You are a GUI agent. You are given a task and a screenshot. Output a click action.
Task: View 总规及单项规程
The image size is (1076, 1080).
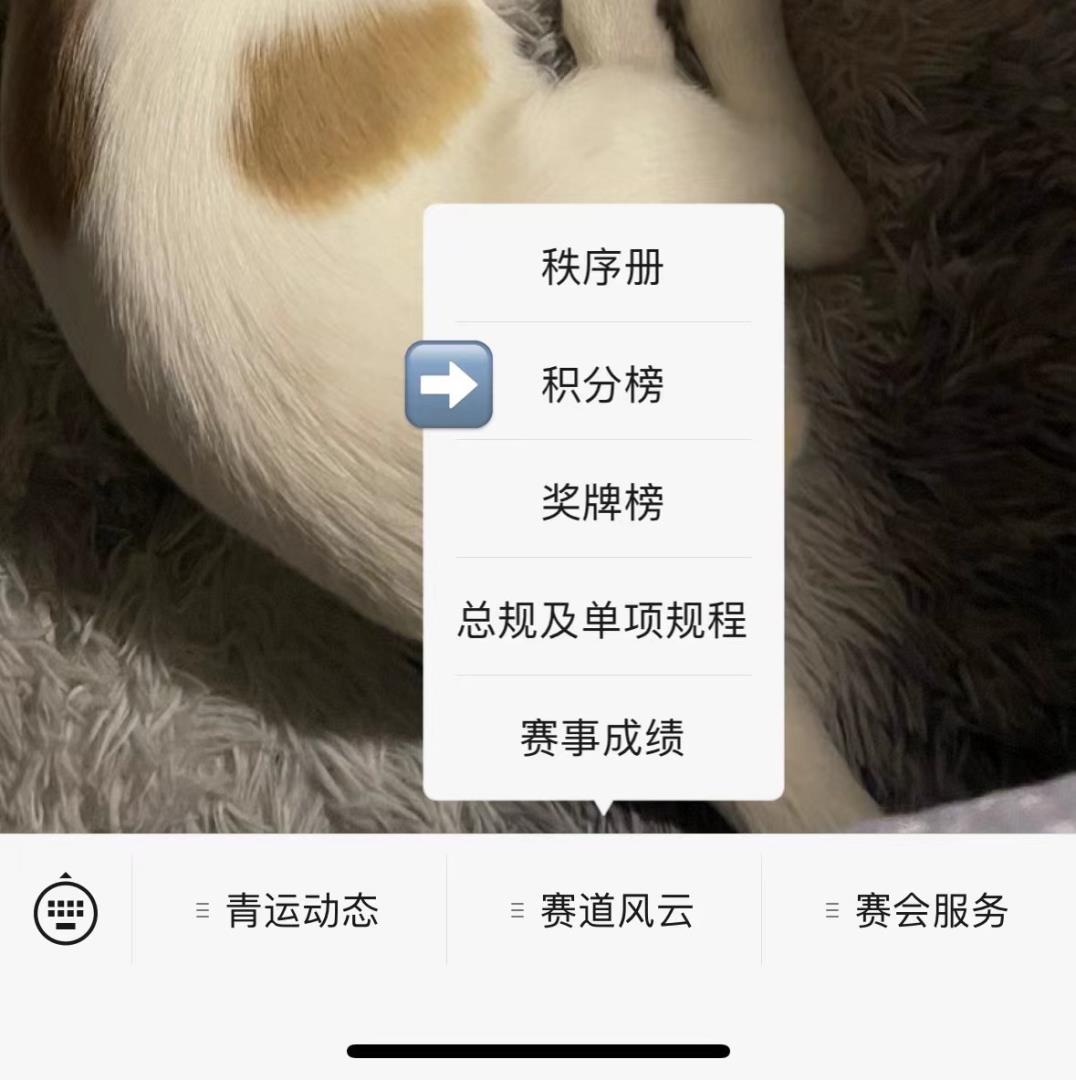[x=603, y=621]
